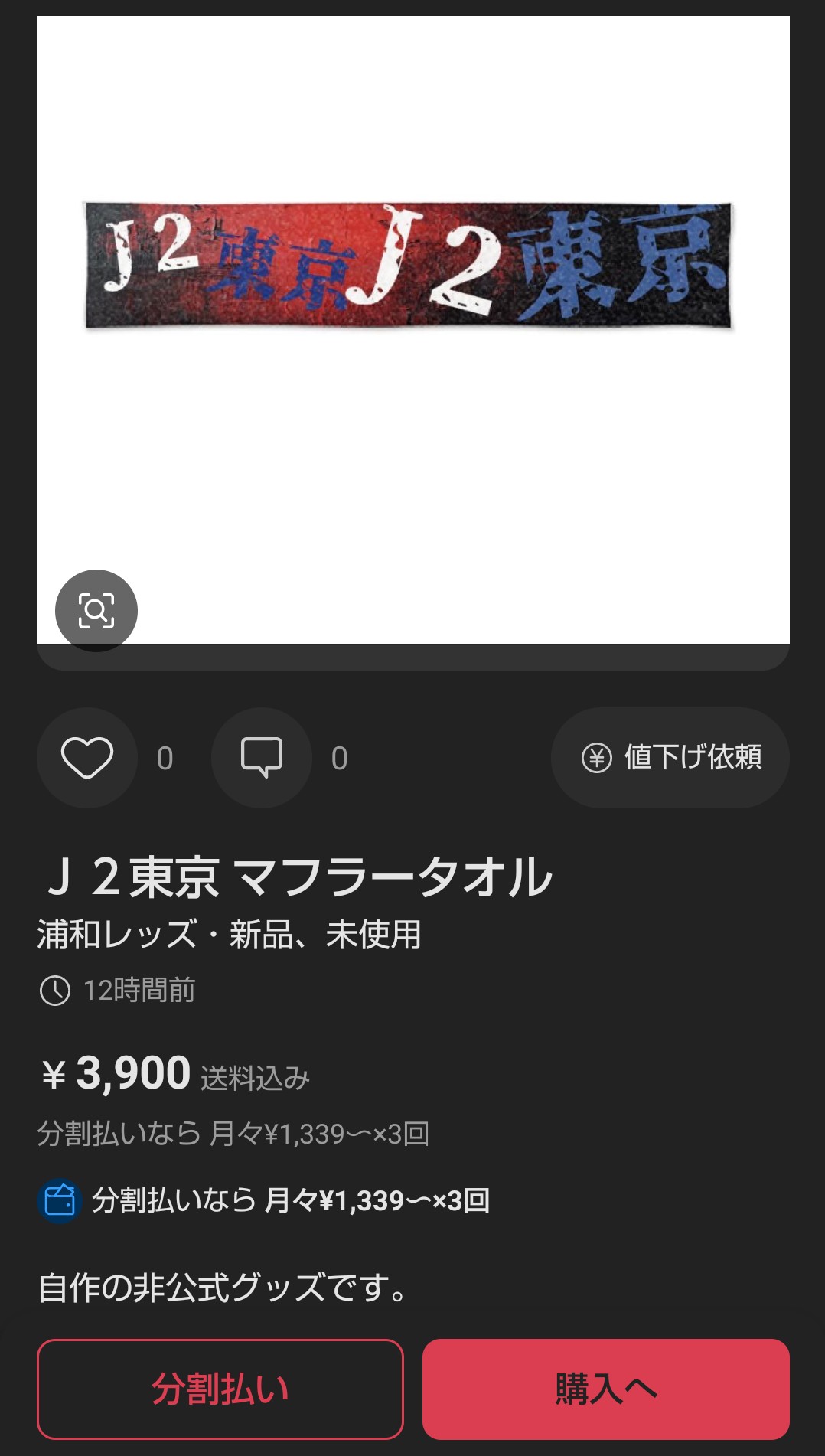Image resolution: width=825 pixels, height=1456 pixels.
Task: Open image search for similar items
Action: click(x=96, y=611)
